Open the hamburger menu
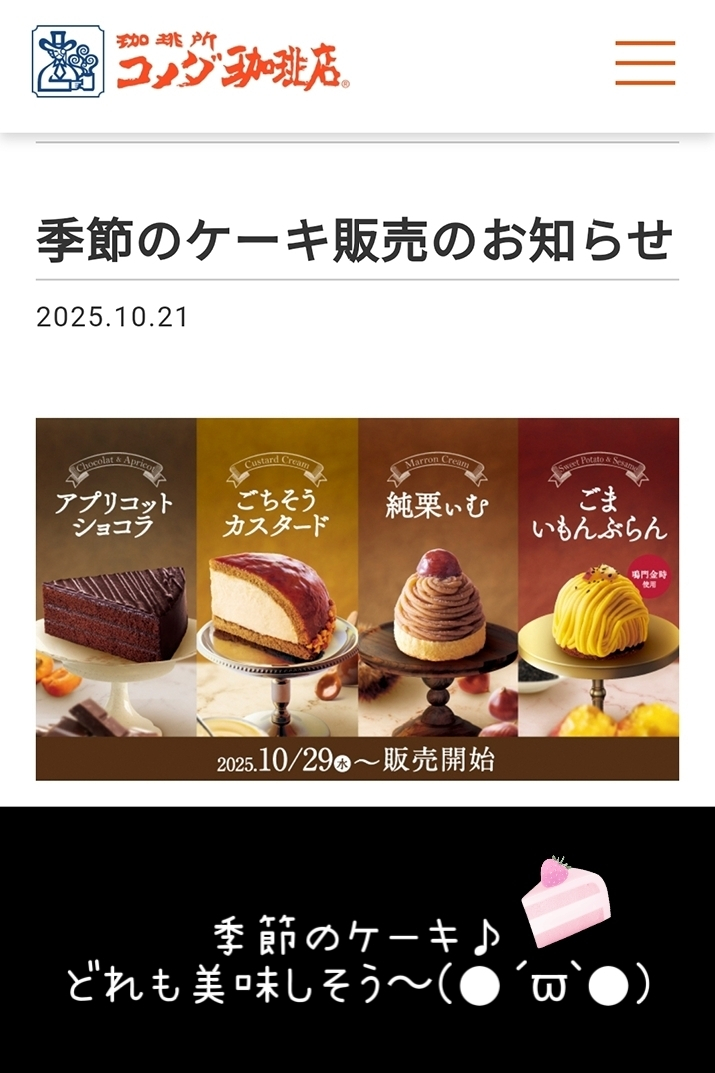 (x=645, y=62)
